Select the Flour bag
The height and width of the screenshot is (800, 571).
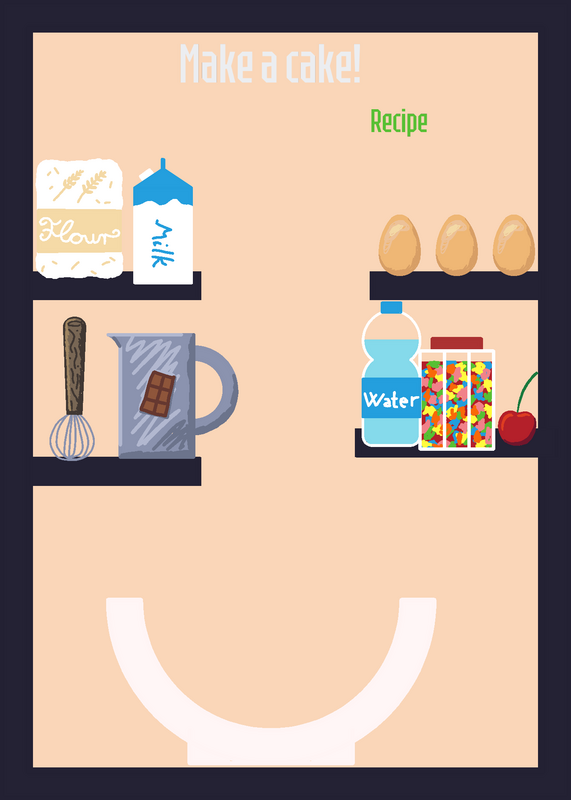[x=79, y=219]
